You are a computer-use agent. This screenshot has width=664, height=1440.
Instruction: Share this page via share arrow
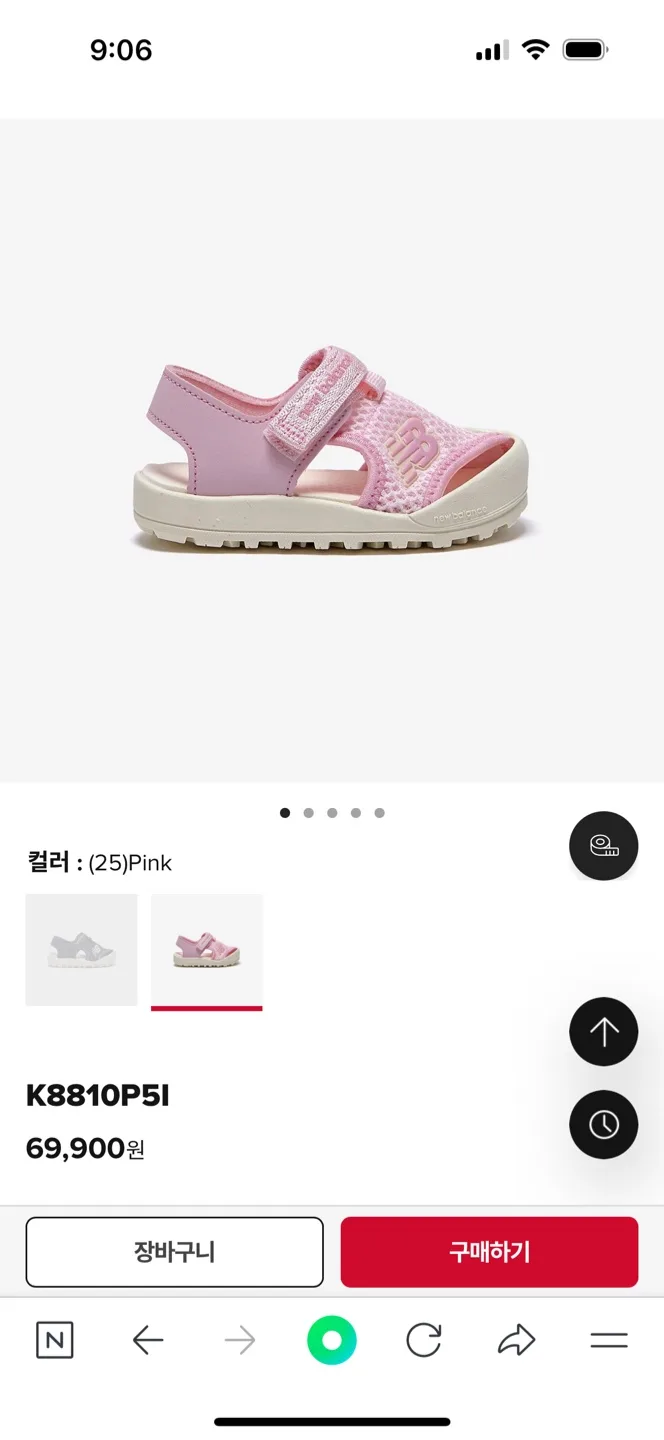pyautogui.click(x=516, y=1340)
